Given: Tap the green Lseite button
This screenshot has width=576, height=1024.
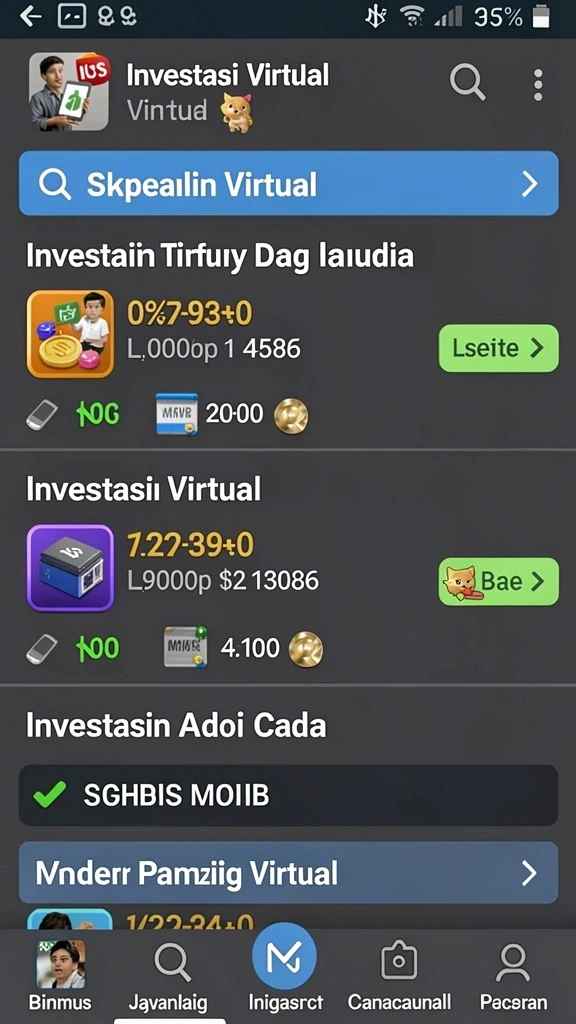Looking at the screenshot, I should pyautogui.click(x=498, y=348).
